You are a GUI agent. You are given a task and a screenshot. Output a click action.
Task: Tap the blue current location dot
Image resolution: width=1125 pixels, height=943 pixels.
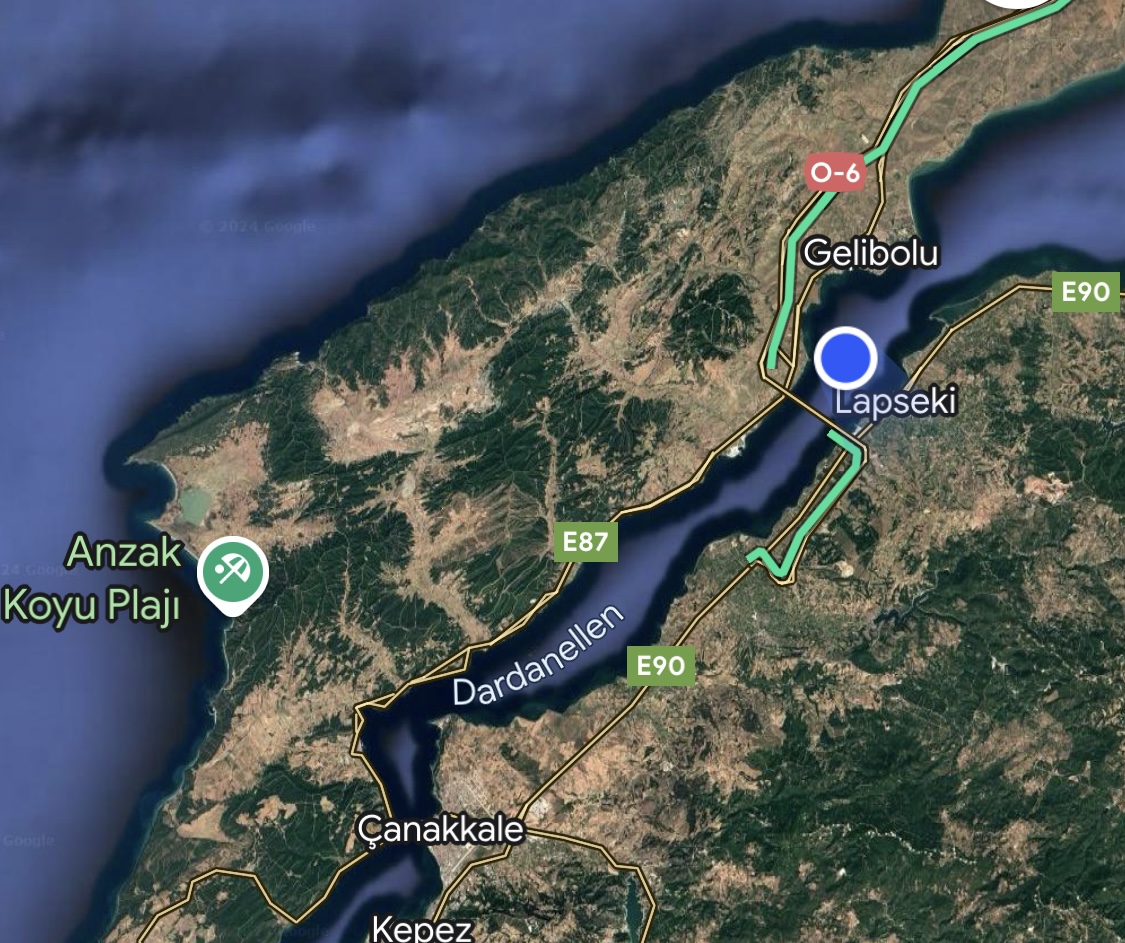(x=845, y=358)
